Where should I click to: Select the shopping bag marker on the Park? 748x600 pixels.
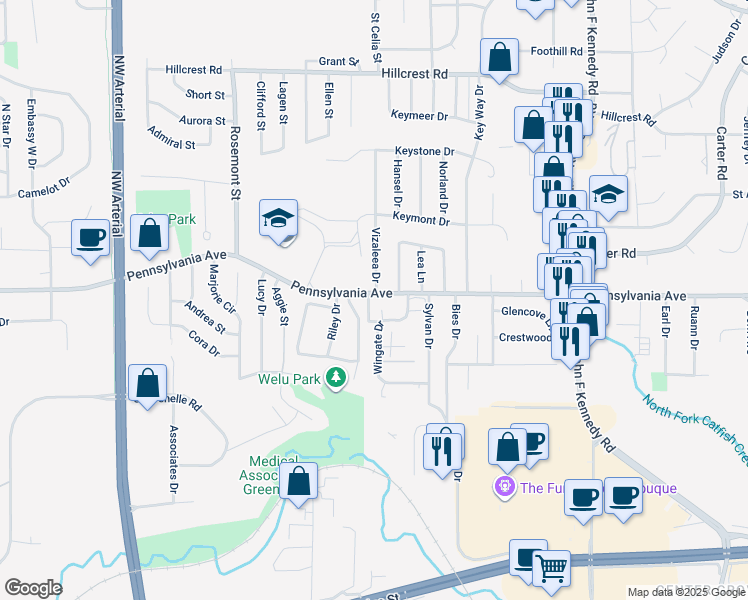[x=149, y=234]
